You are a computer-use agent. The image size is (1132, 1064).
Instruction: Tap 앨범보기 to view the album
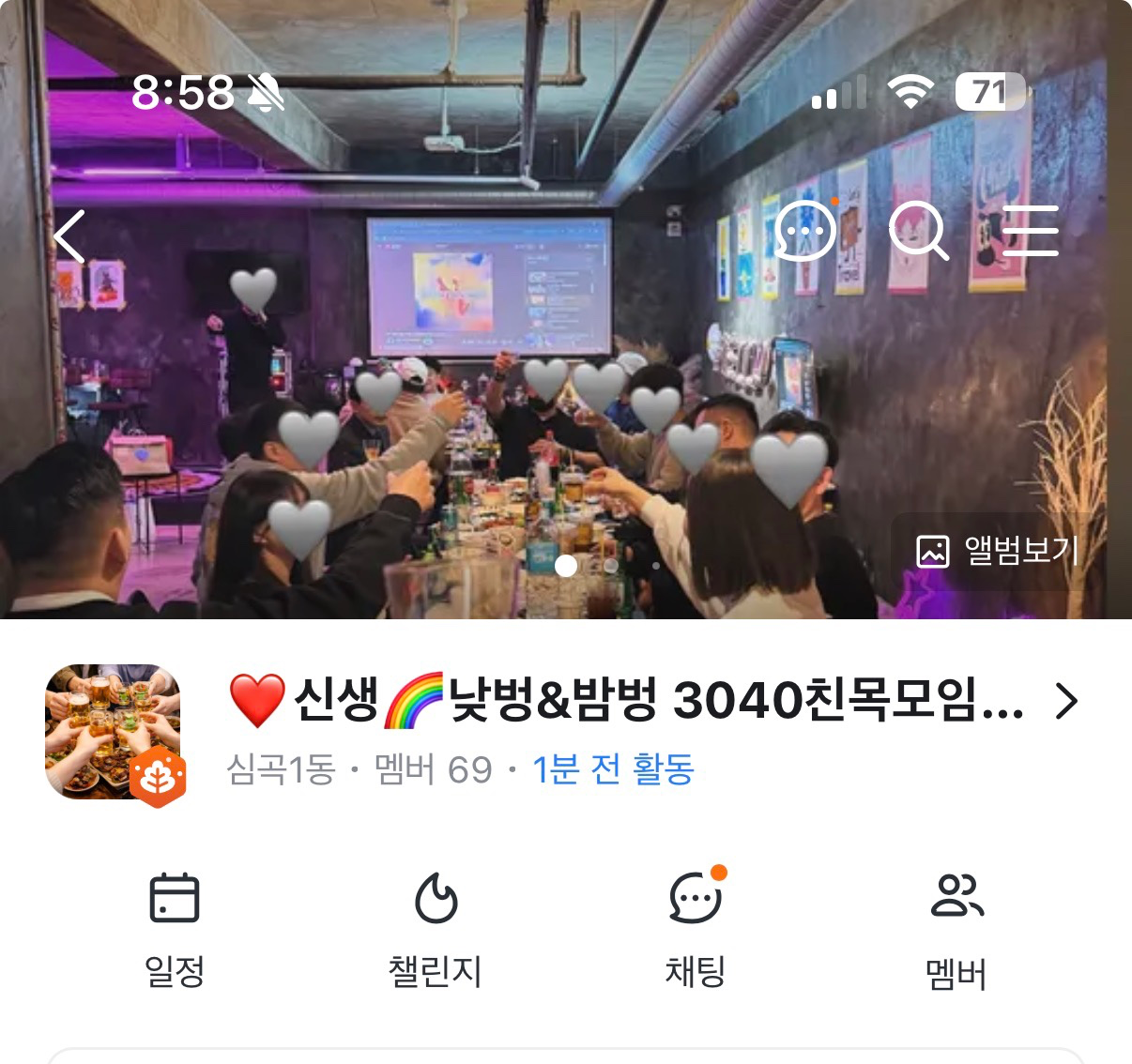tap(998, 551)
